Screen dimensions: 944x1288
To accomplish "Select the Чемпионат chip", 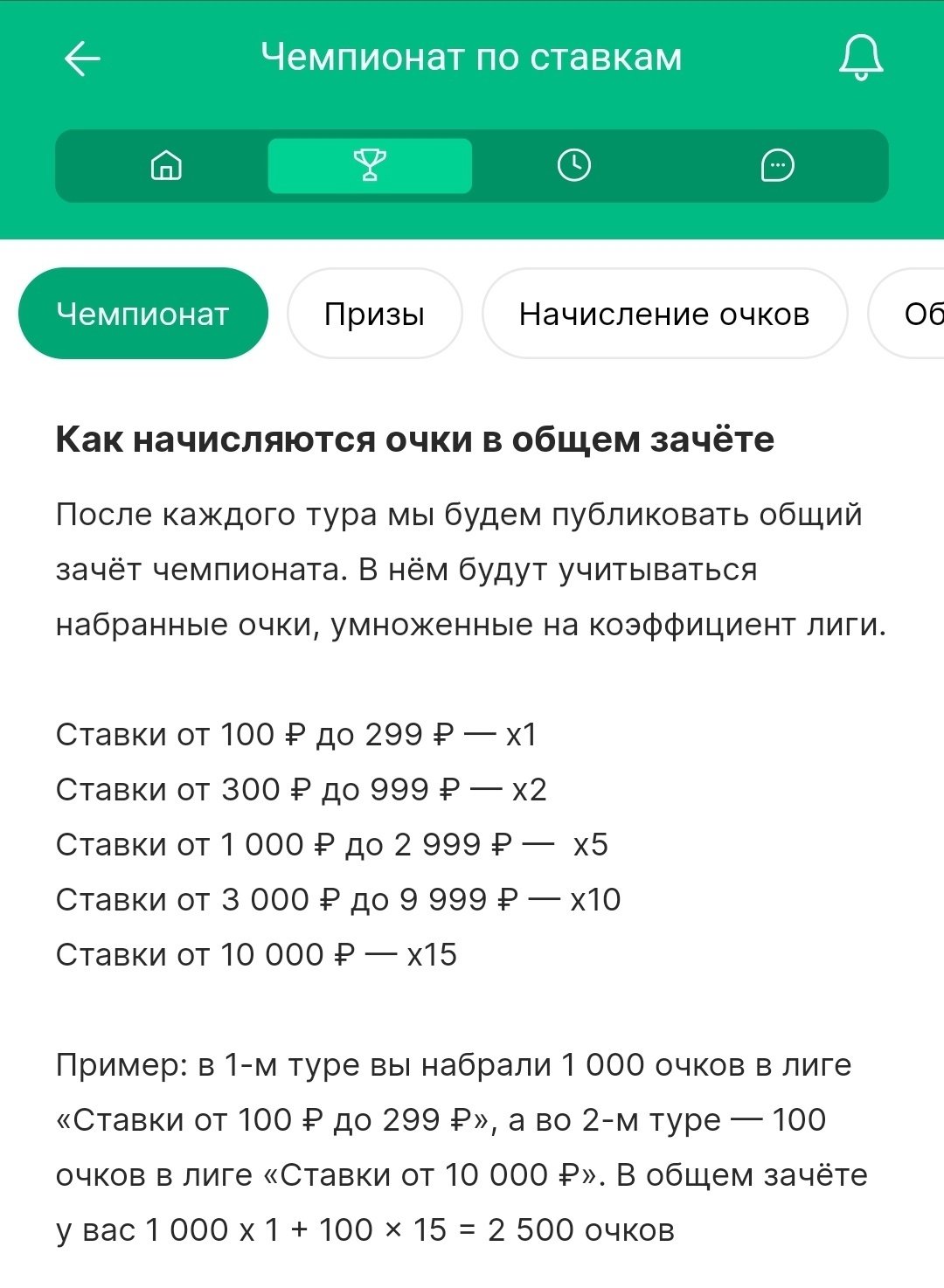I will click(x=142, y=314).
